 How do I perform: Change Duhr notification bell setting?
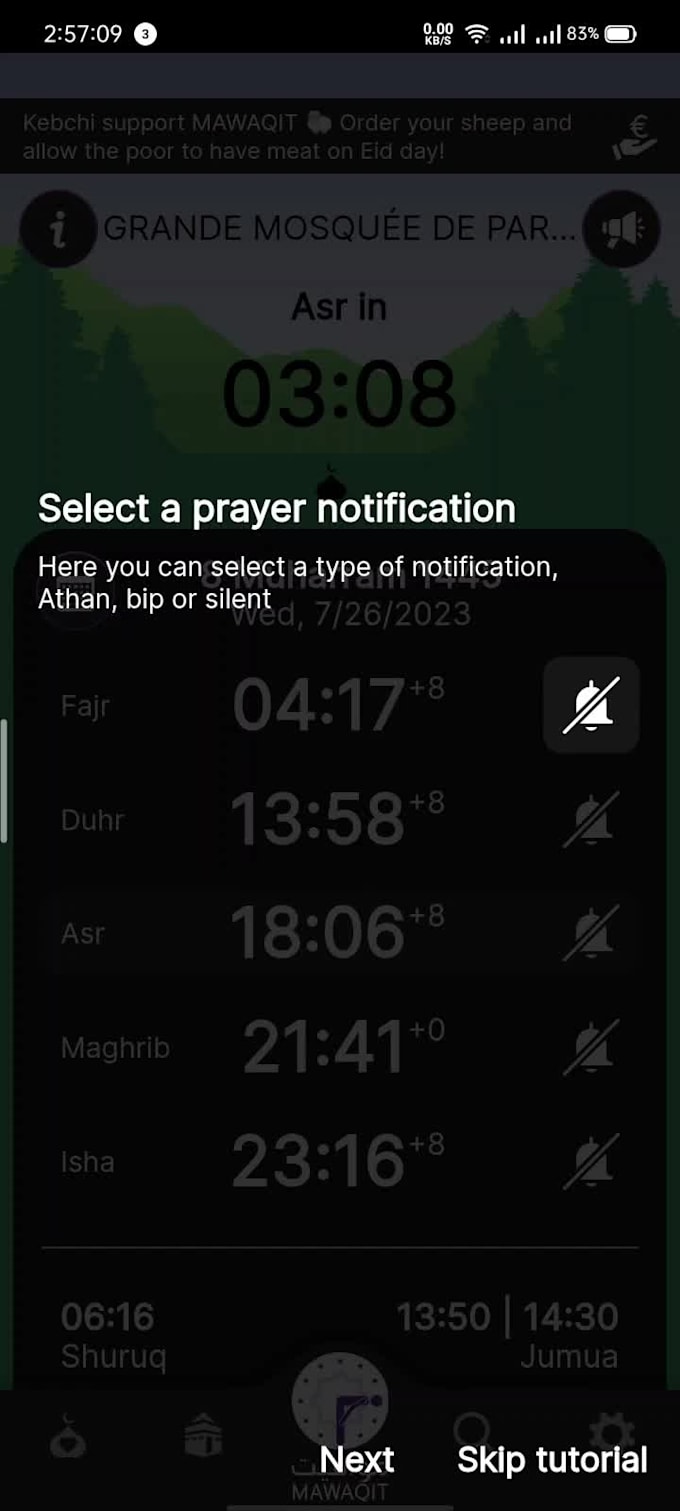pyautogui.click(x=590, y=820)
